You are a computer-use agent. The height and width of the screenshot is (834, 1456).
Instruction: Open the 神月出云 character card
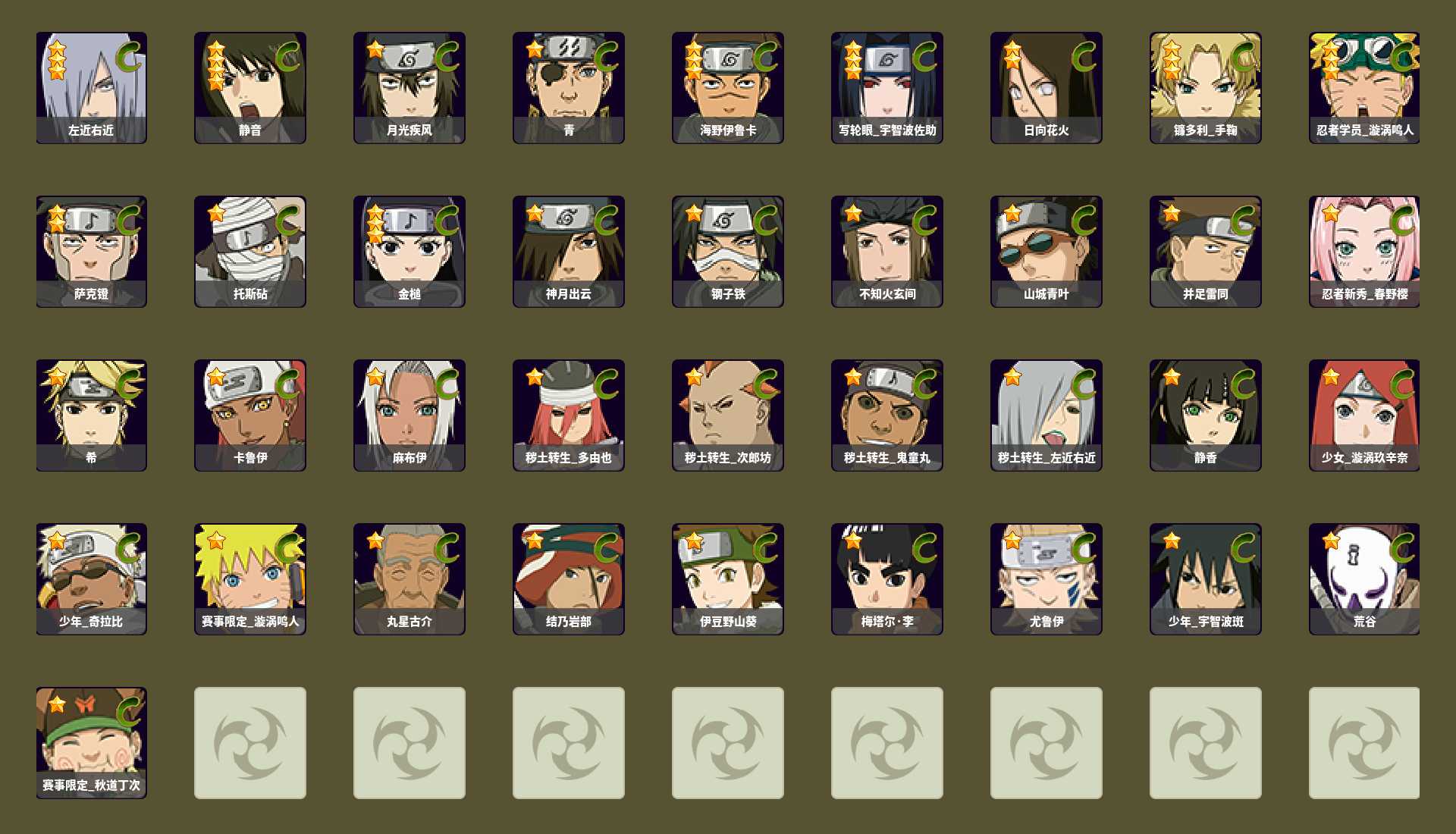coord(569,251)
